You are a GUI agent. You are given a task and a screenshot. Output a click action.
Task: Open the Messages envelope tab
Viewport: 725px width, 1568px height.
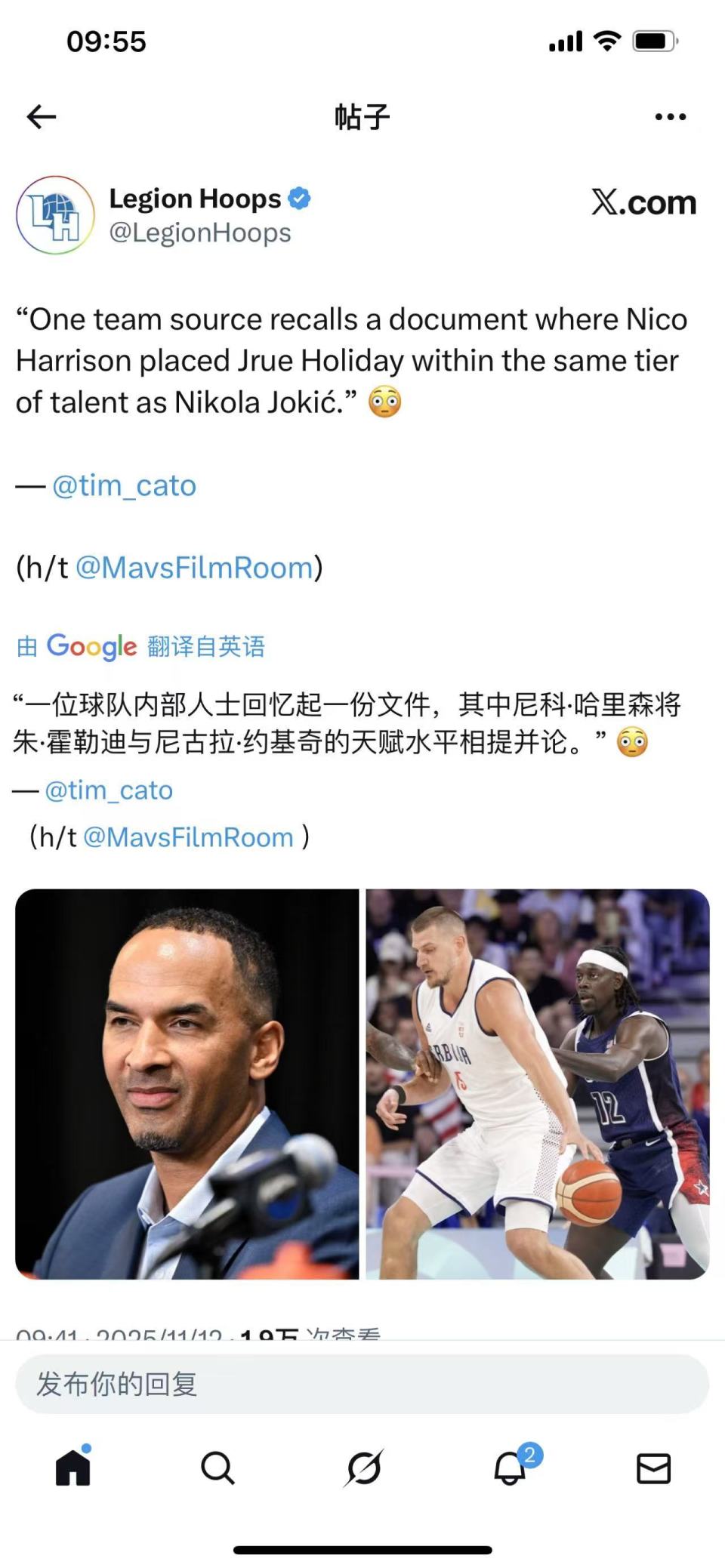click(x=653, y=1468)
